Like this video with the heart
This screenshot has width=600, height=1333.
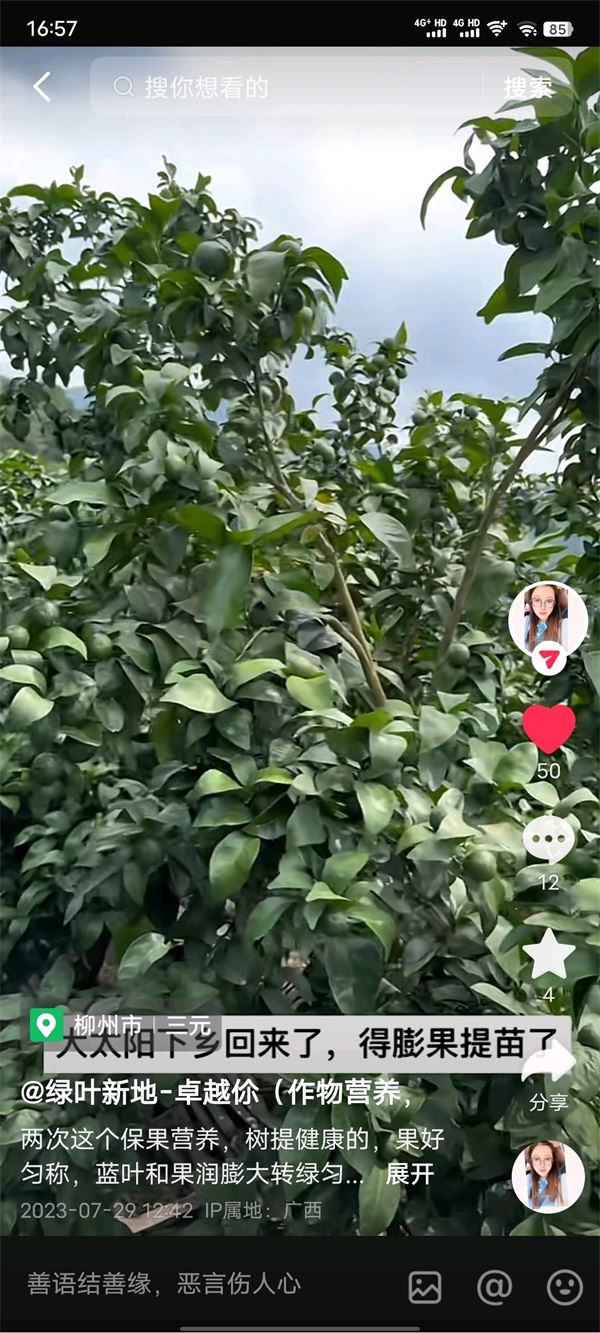point(548,729)
